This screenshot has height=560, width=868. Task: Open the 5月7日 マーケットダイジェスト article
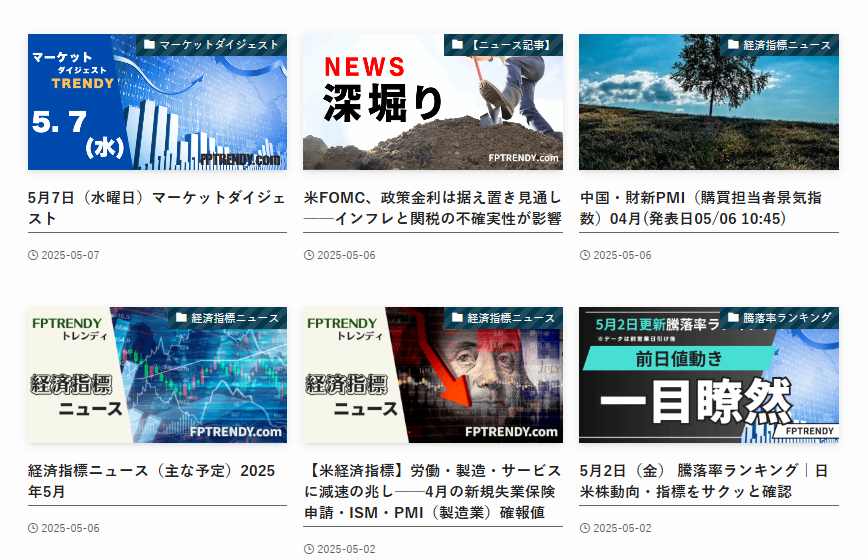pos(157,208)
